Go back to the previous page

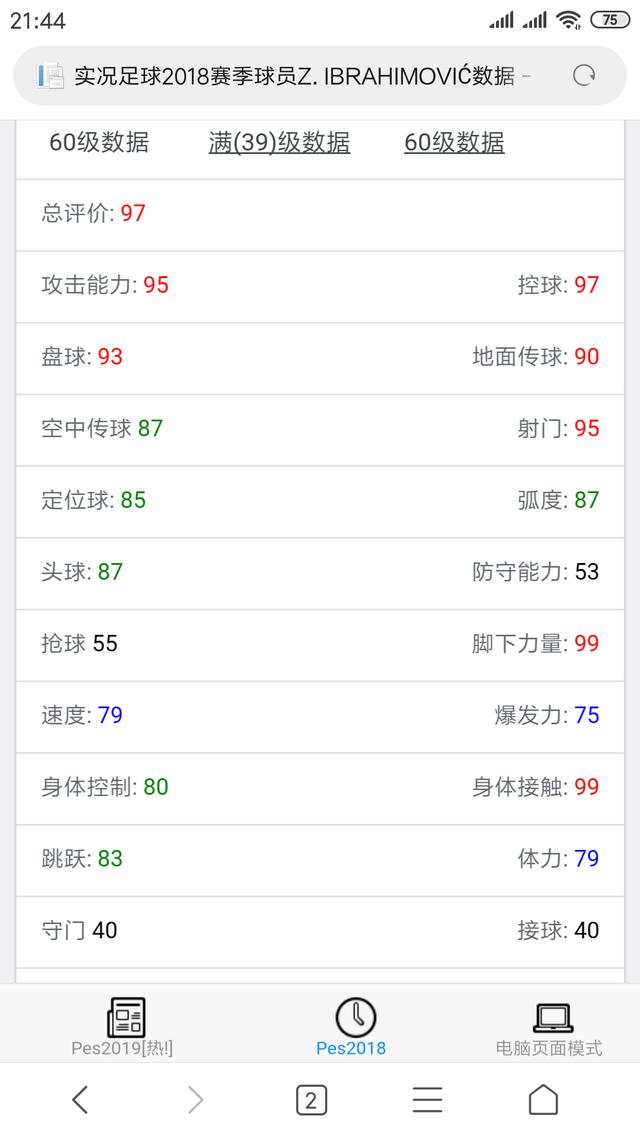click(80, 1101)
